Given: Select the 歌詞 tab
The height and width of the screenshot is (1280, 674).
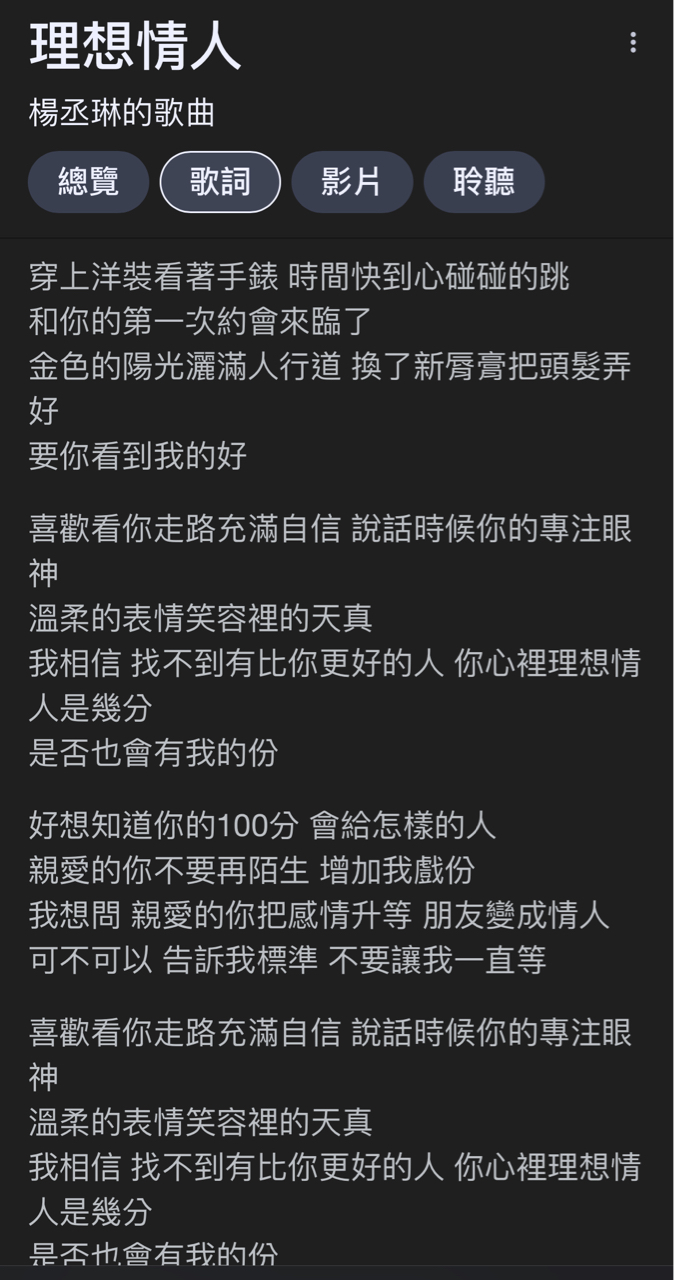Looking at the screenshot, I should (x=220, y=182).
